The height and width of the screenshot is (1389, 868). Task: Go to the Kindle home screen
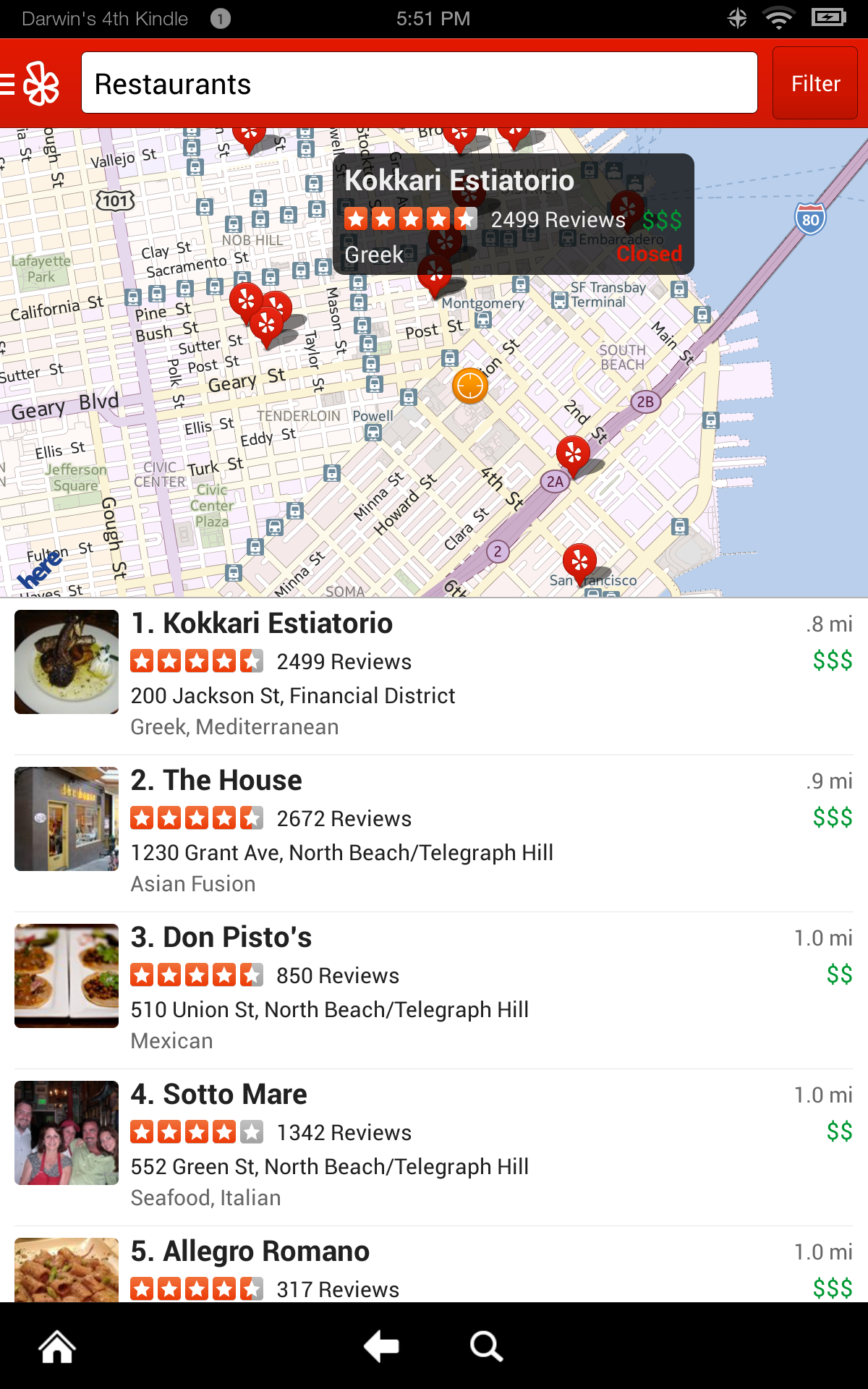coord(57,1346)
